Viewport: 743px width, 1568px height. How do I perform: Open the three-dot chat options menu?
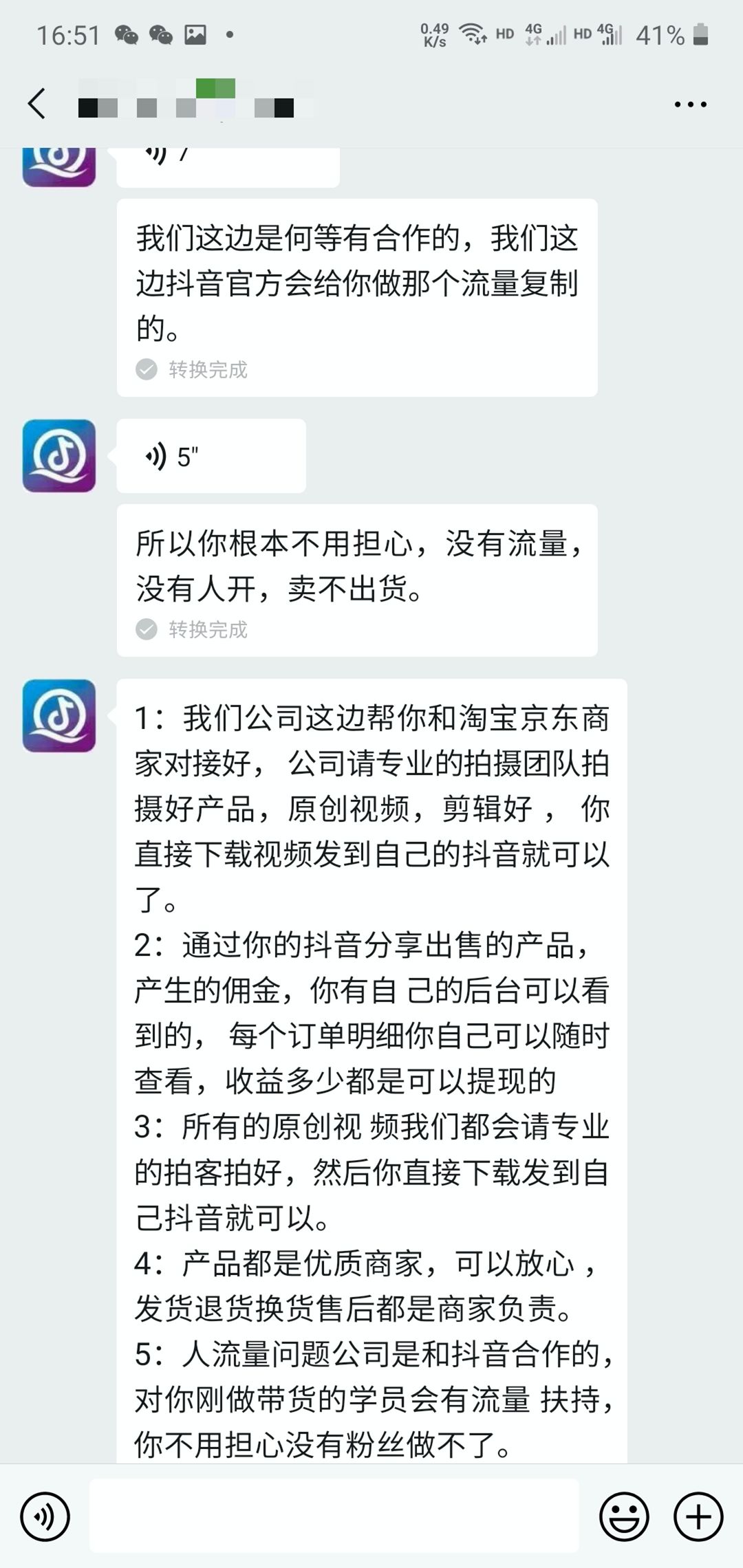[690, 105]
